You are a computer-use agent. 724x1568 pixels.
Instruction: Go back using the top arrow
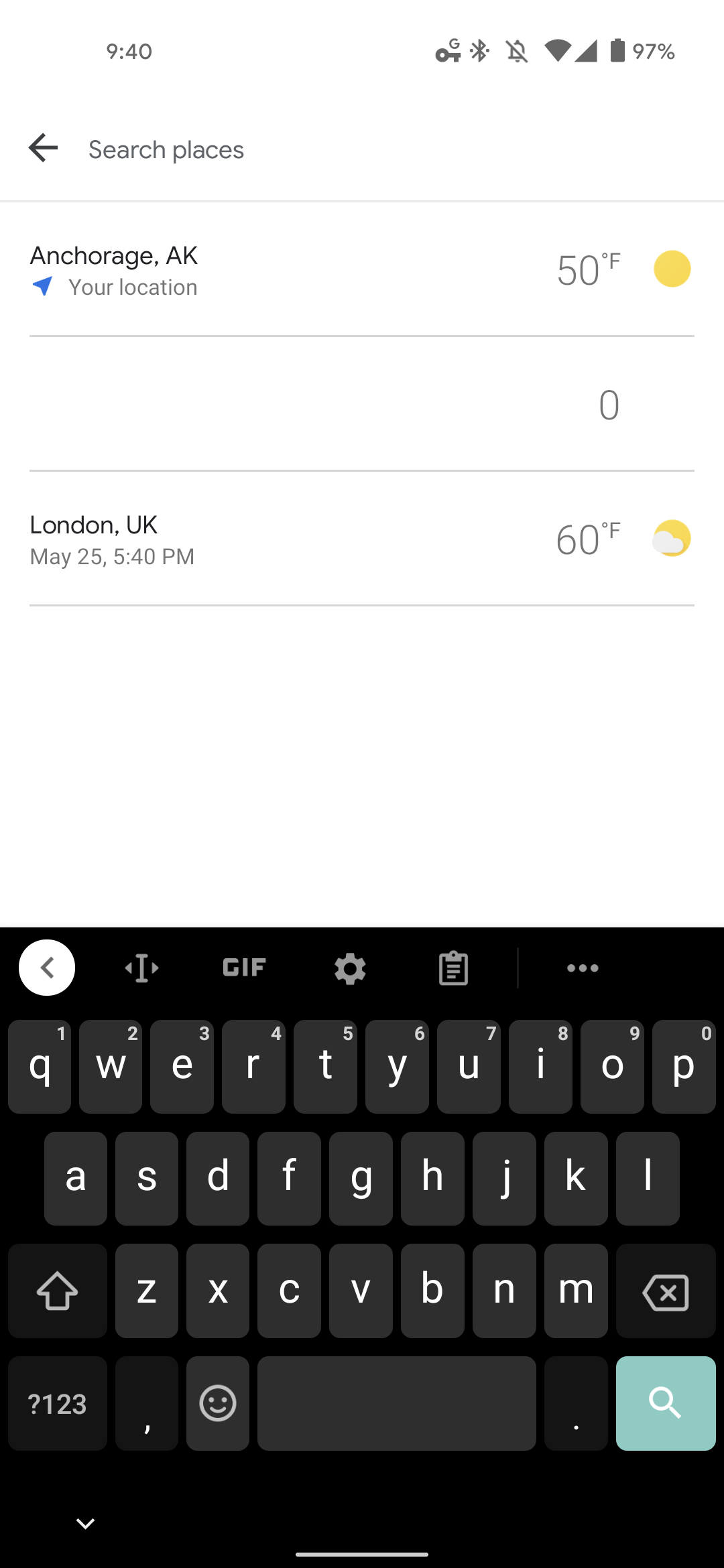point(44,148)
